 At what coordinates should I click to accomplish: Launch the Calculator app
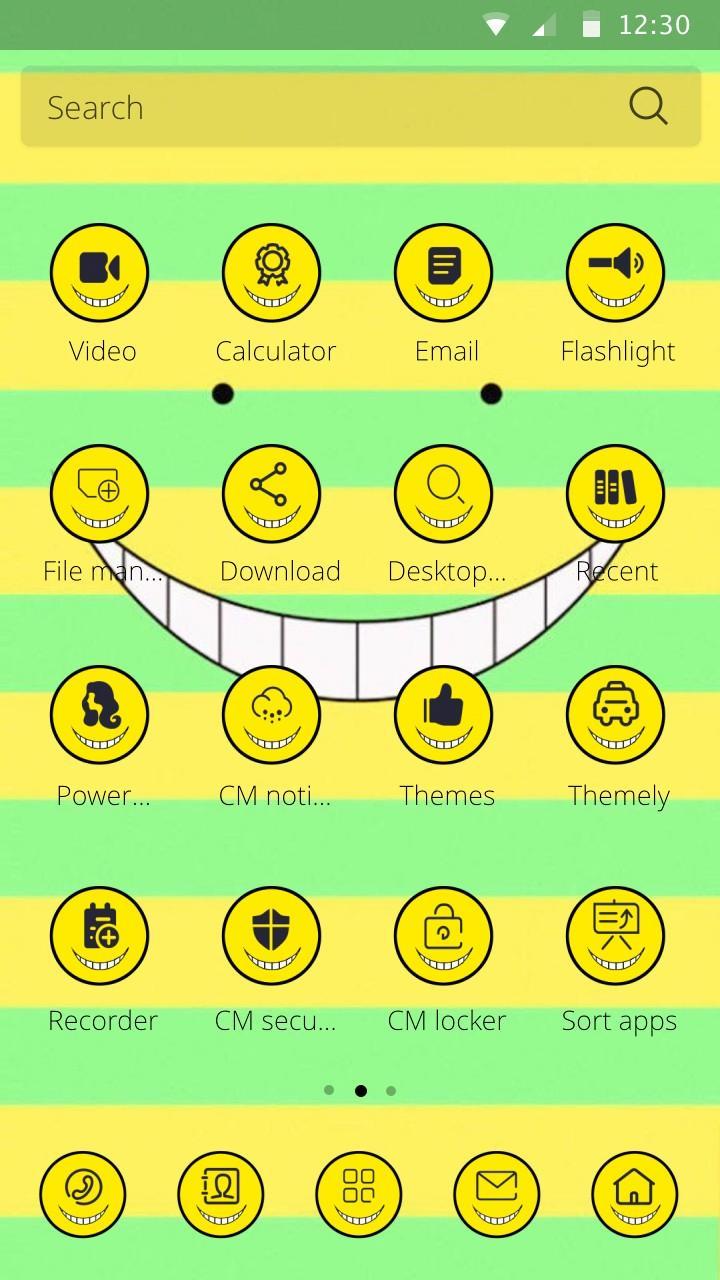[272, 273]
